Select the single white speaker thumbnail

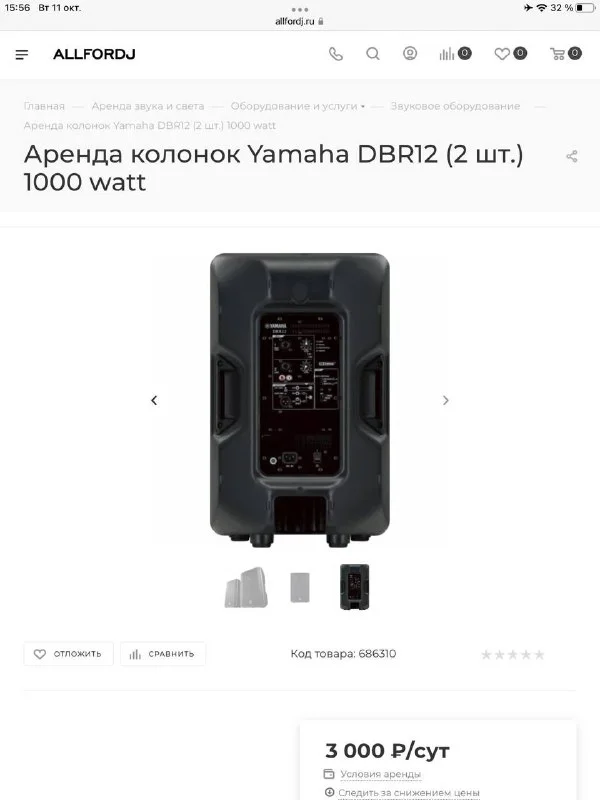pyautogui.click(x=300, y=587)
